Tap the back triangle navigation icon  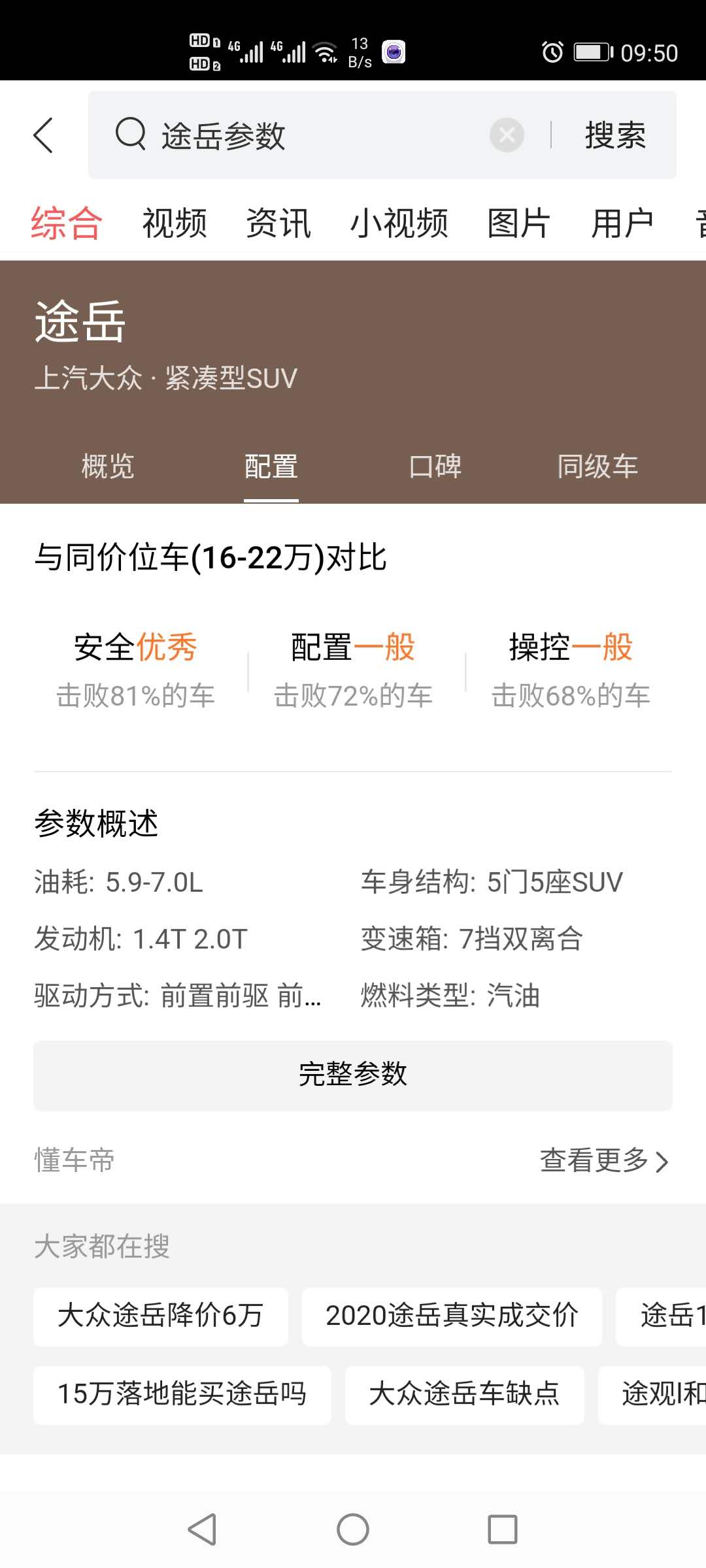(x=203, y=1529)
